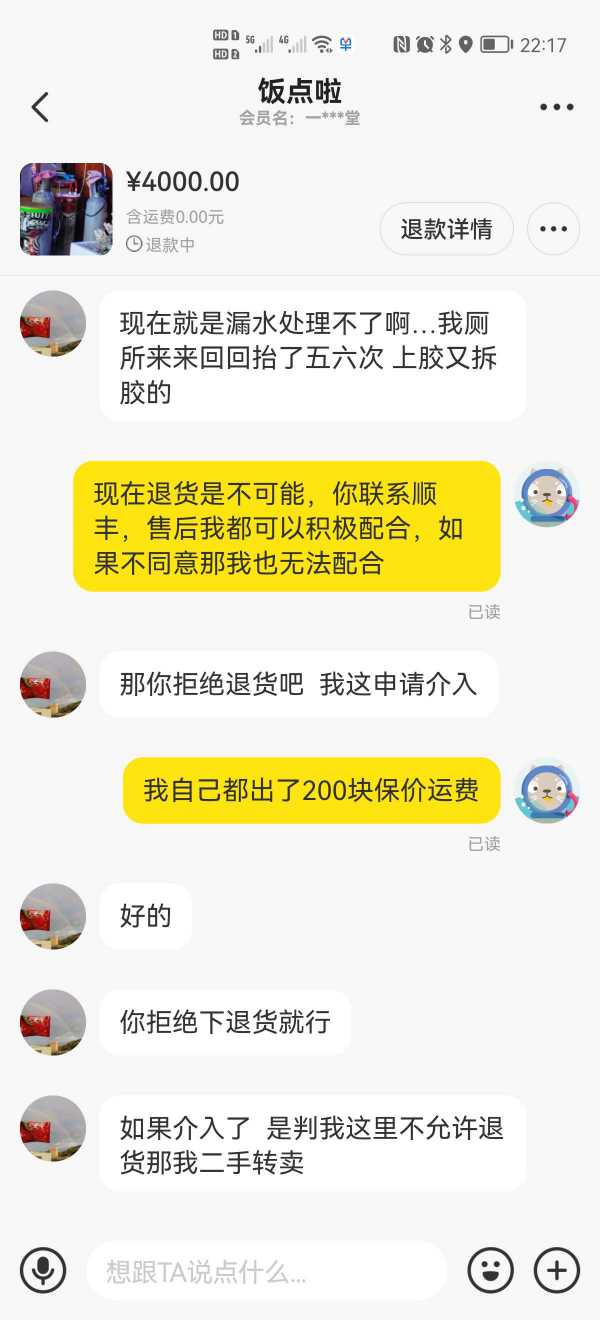Open my avatar beside the 200块保价运费 message
Viewport: 600px width, 1320px height.
pyautogui.click(x=547, y=791)
